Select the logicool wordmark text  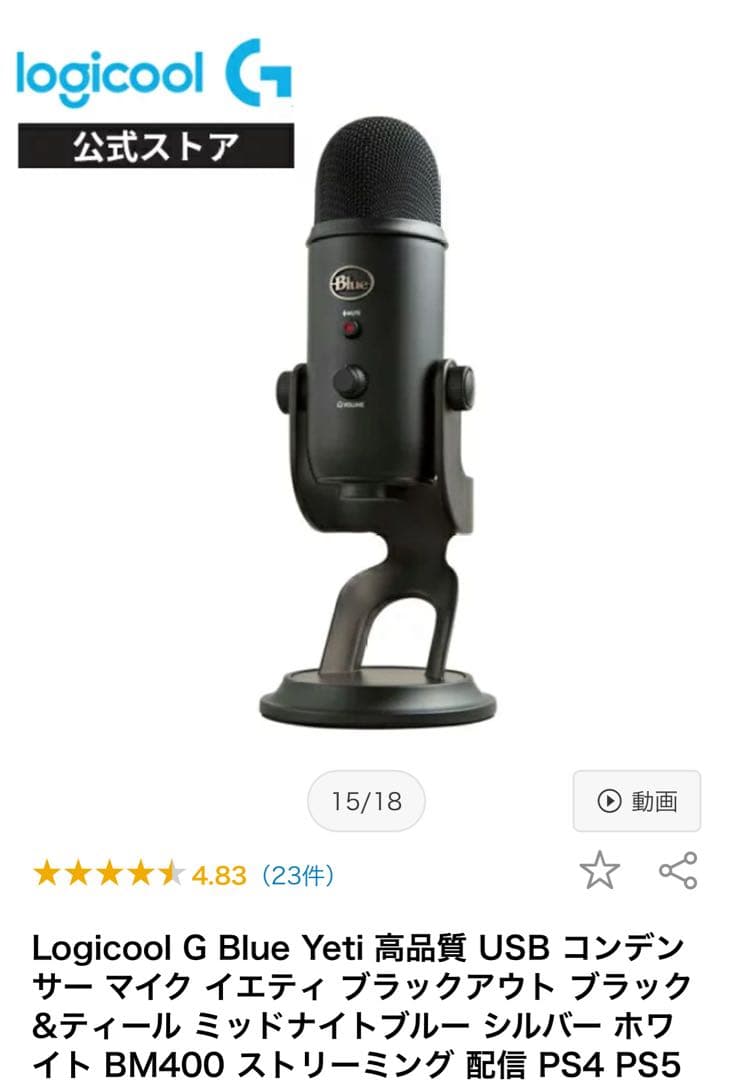(x=110, y=70)
